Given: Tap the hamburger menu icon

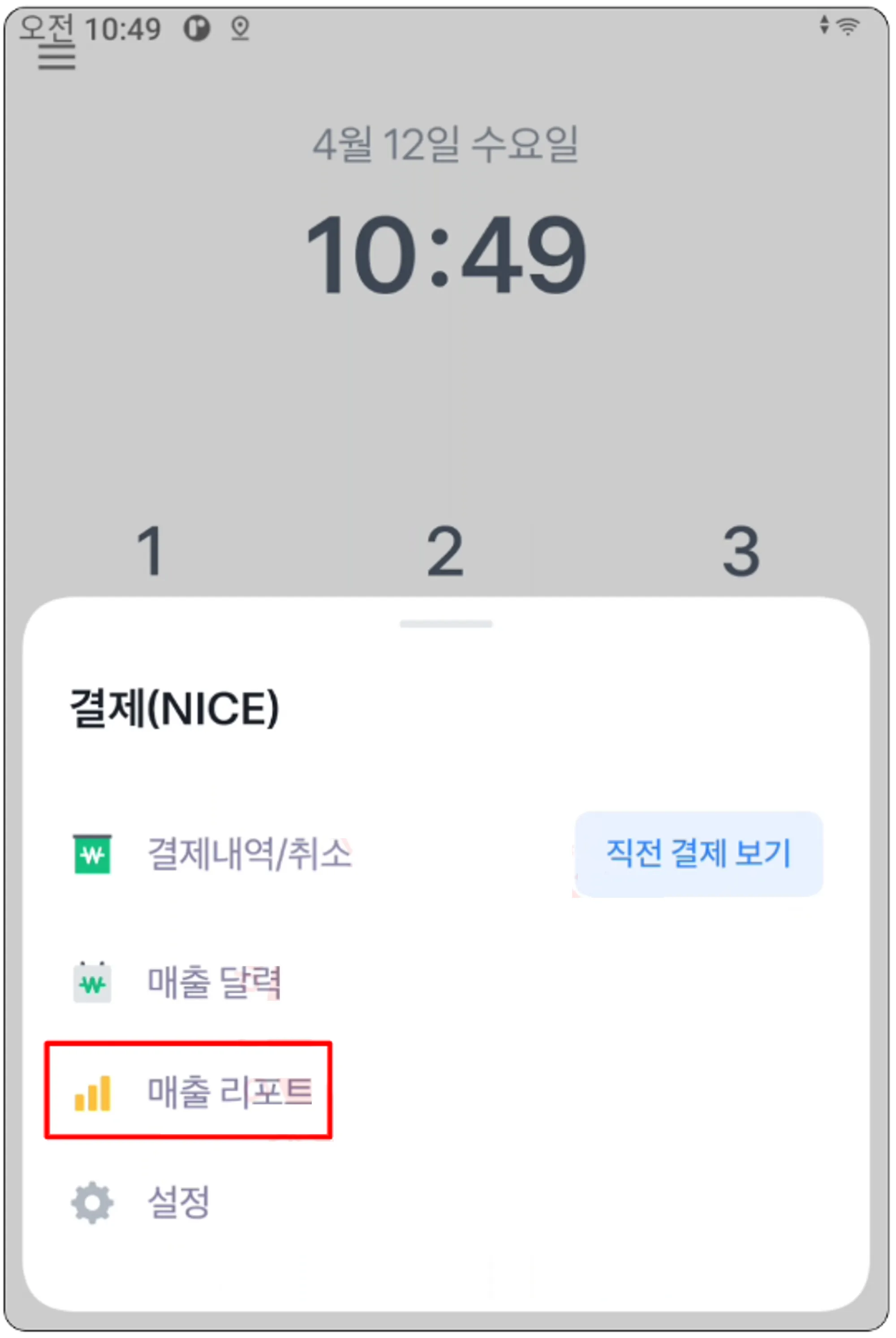Looking at the screenshot, I should 56,57.
